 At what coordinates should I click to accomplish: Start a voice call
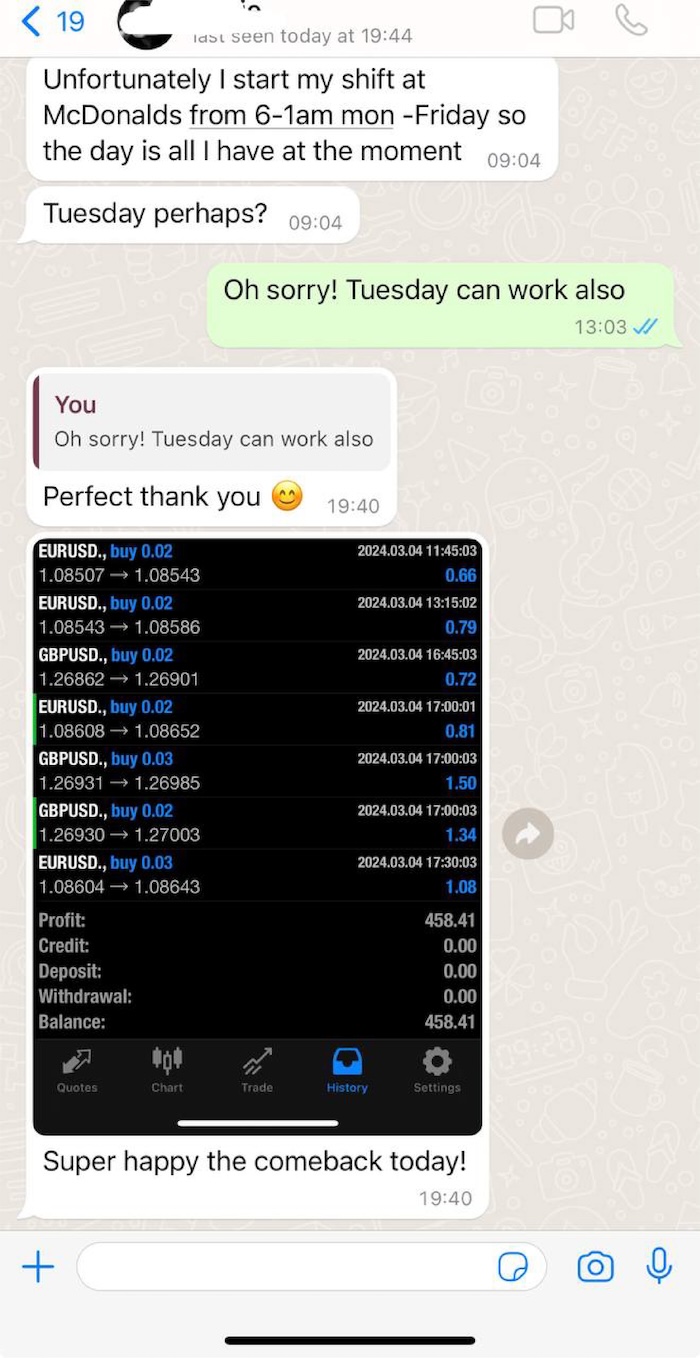631,19
